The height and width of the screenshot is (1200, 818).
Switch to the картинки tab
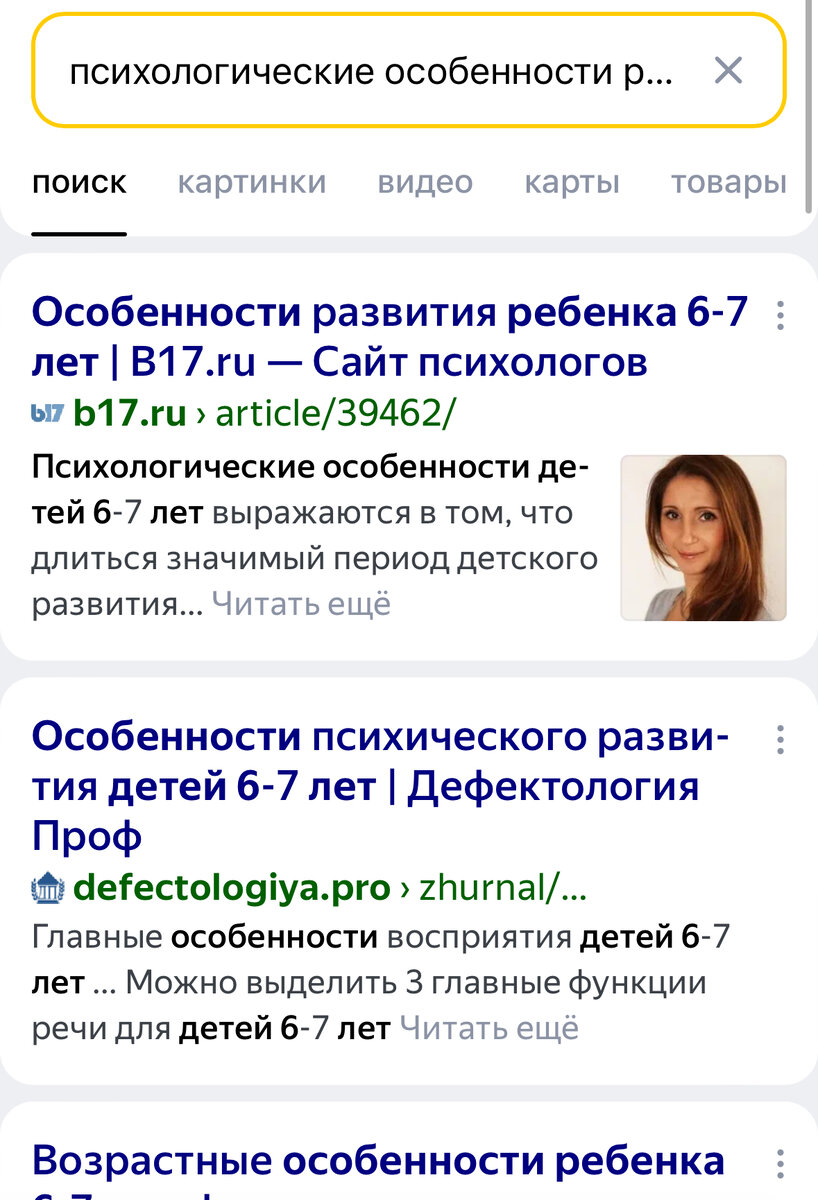point(253,182)
